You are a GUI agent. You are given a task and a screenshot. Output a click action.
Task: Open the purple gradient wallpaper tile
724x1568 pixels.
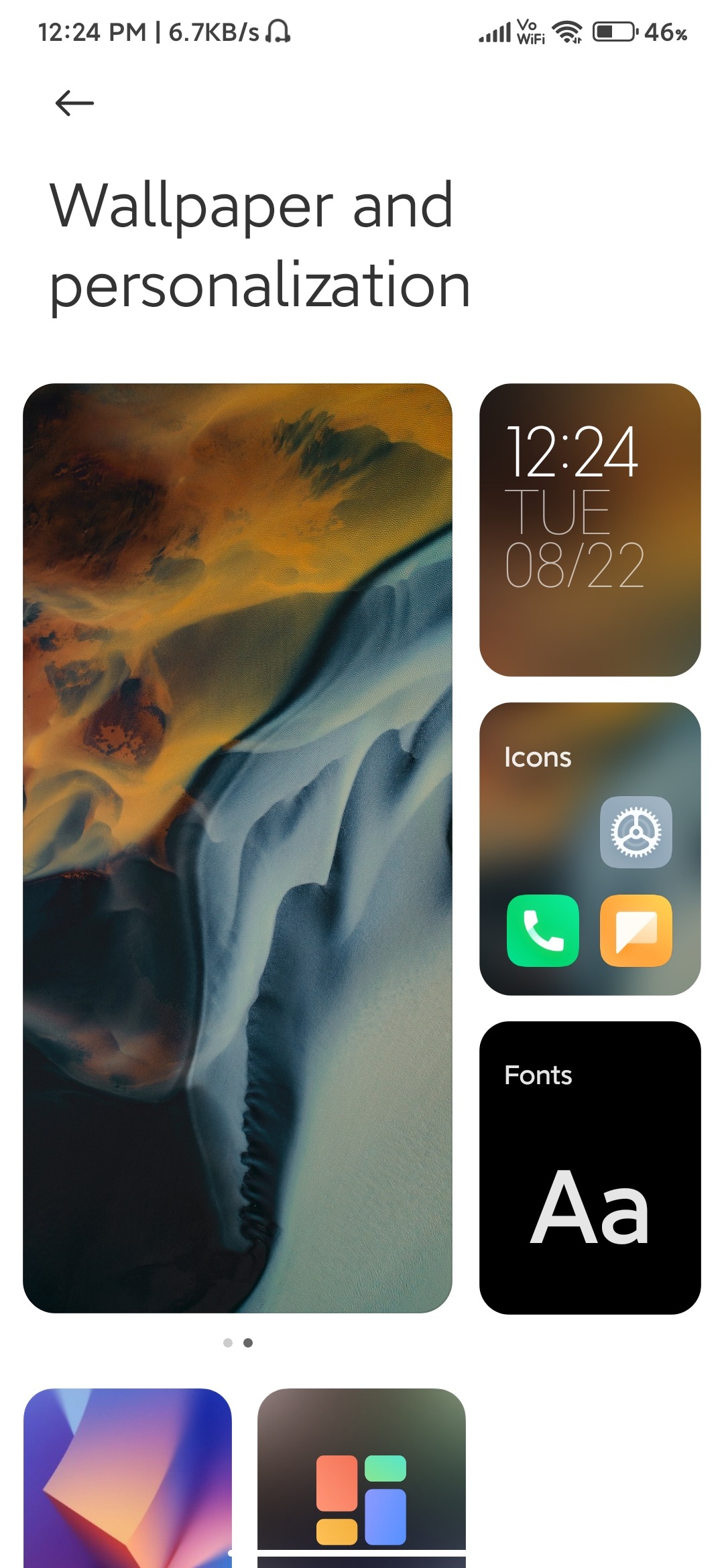(127, 1478)
